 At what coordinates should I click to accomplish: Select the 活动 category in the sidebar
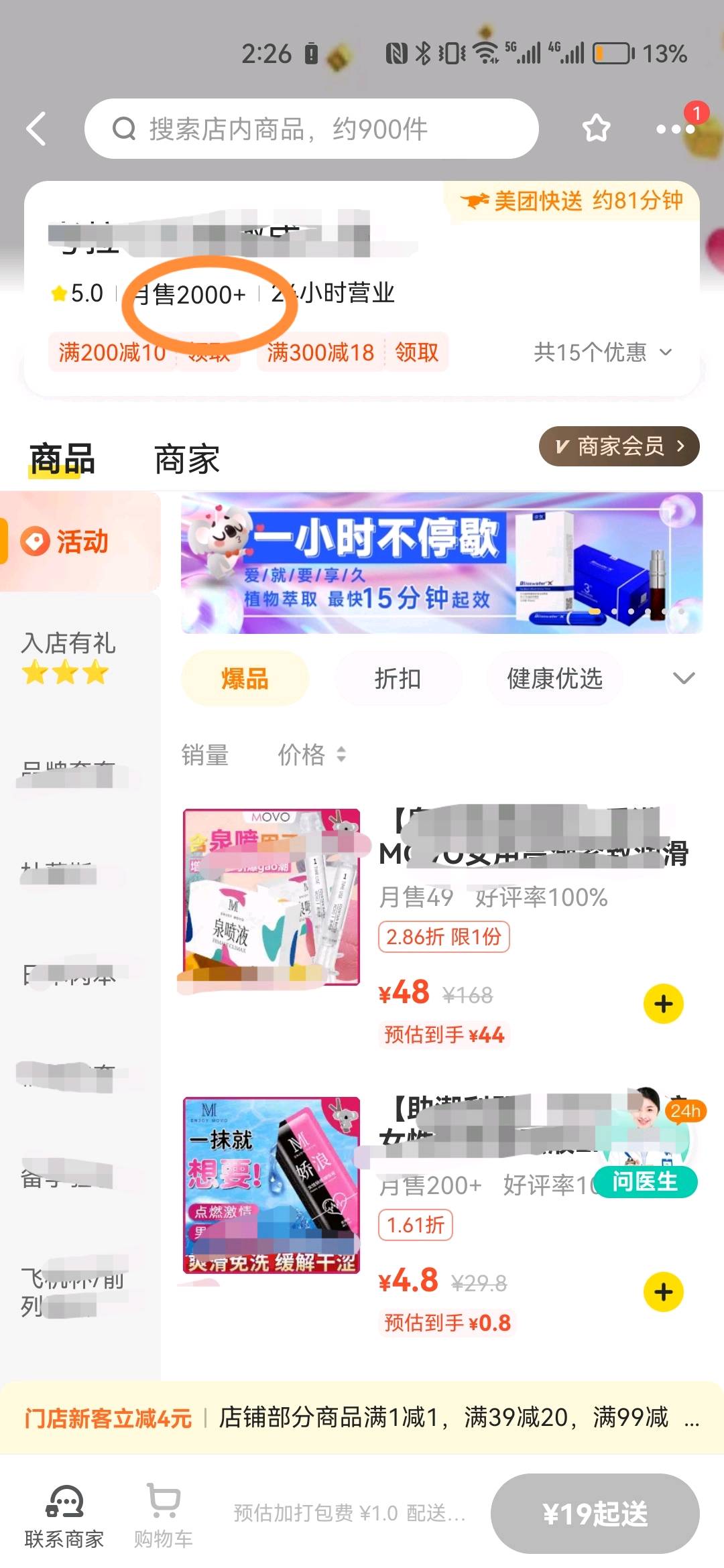coord(80,541)
